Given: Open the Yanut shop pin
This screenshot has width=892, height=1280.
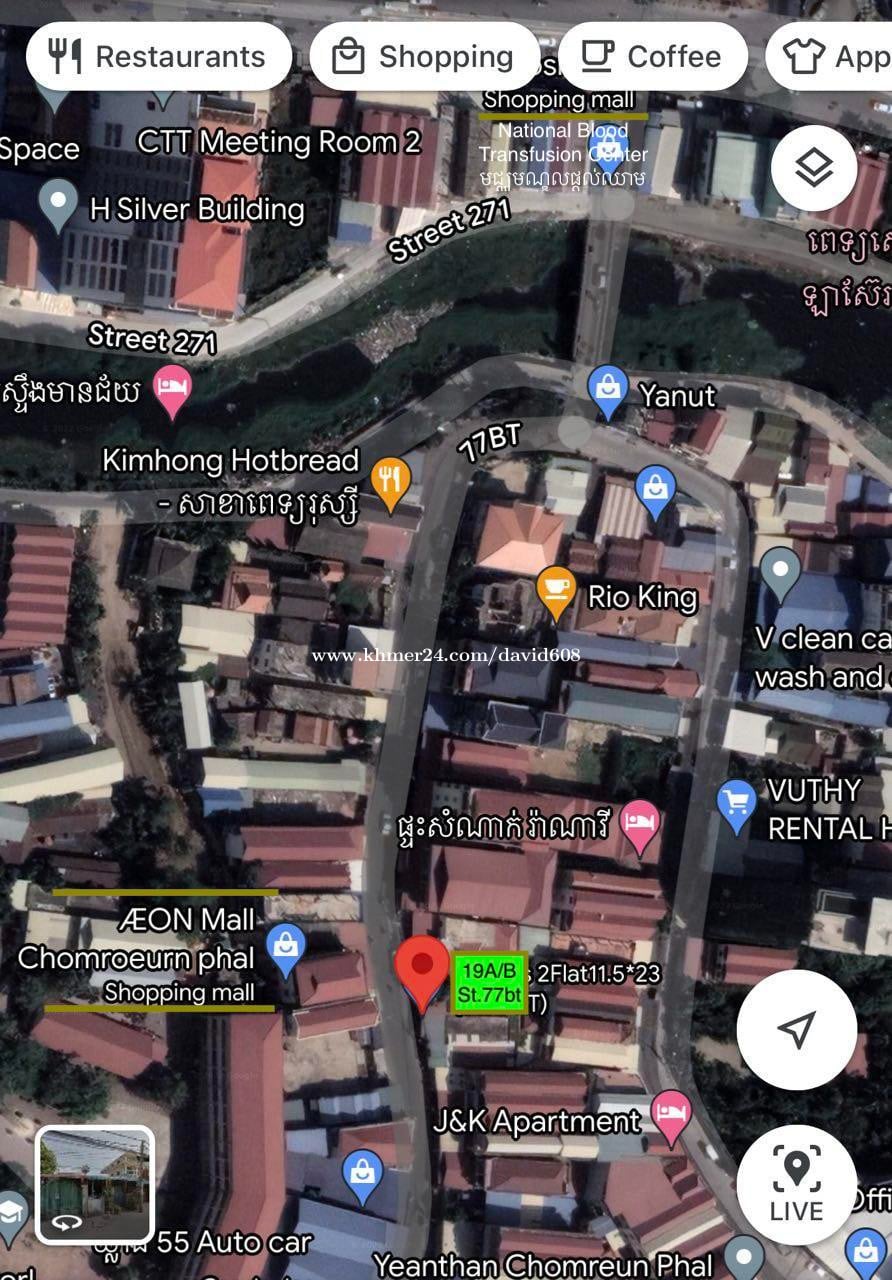Looking at the screenshot, I should [608, 389].
